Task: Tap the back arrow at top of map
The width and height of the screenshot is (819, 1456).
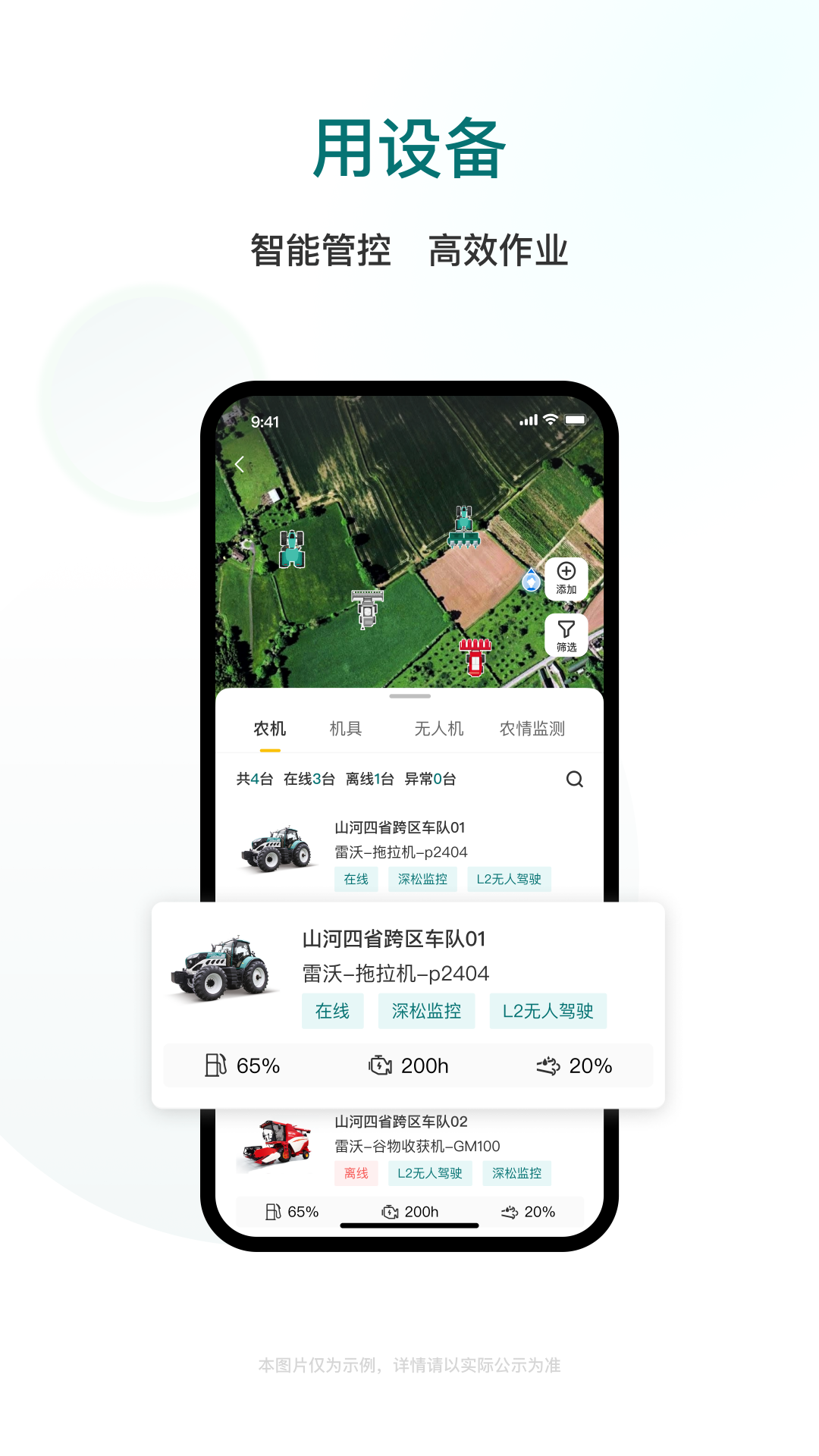Action: 241,463
